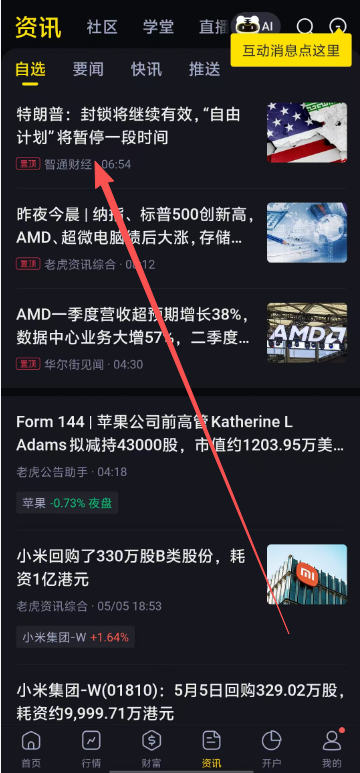Switch to the 社区 top tab
360x773 pixels.
[102, 27]
